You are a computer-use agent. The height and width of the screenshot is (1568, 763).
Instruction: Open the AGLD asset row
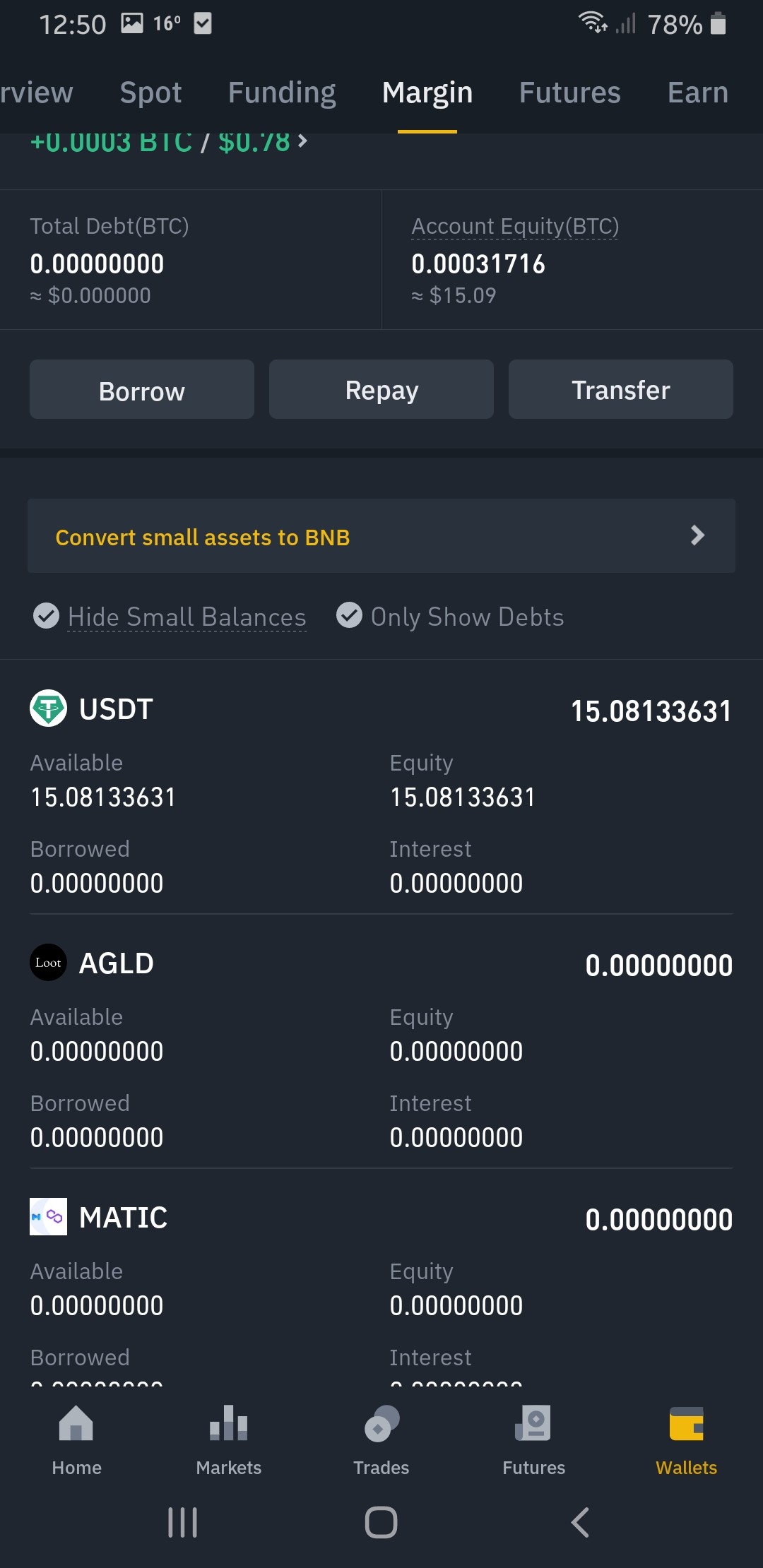(x=381, y=1047)
